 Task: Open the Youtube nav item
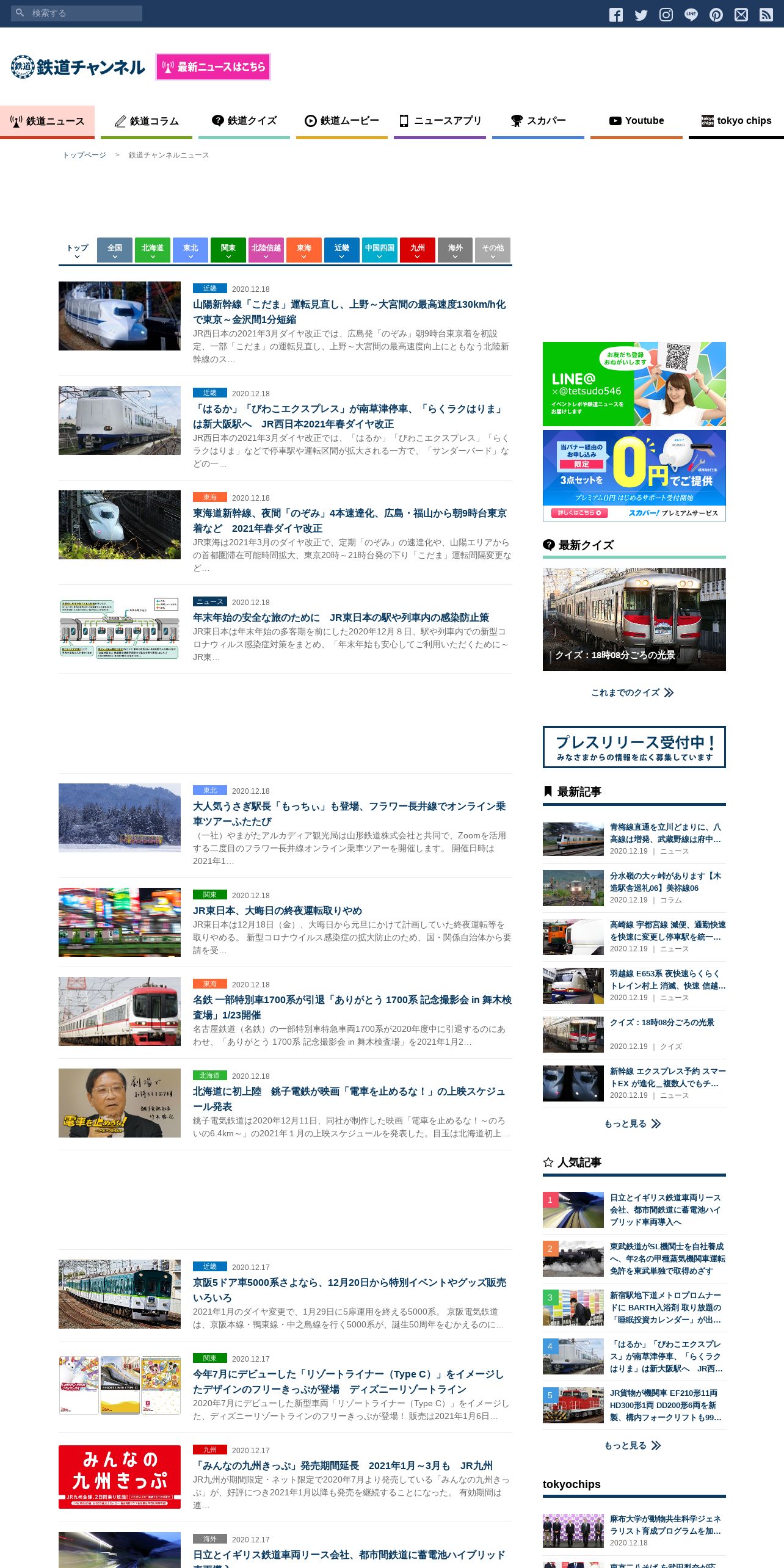point(636,122)
